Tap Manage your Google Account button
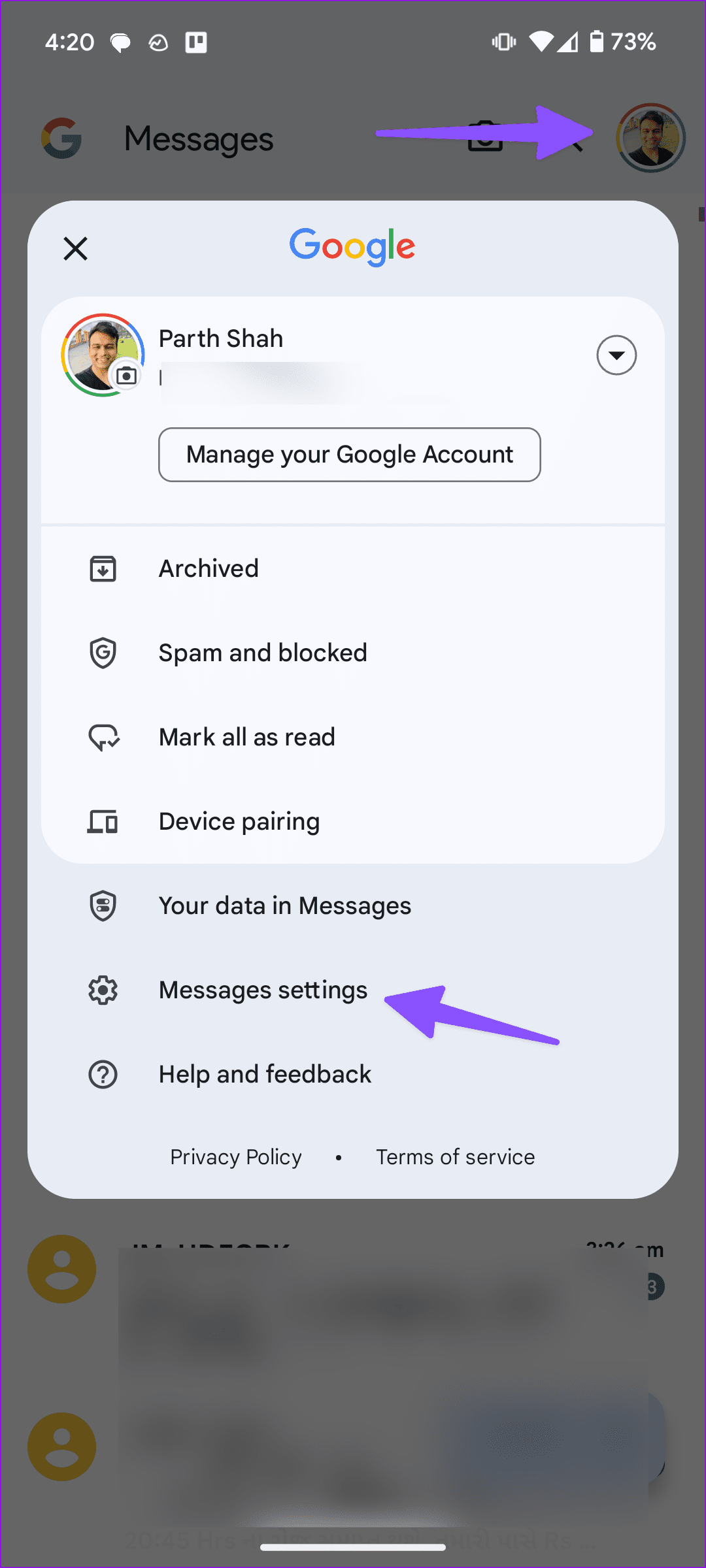The width and height of the screenshot is (706, 1568). [x=349, y=455]
